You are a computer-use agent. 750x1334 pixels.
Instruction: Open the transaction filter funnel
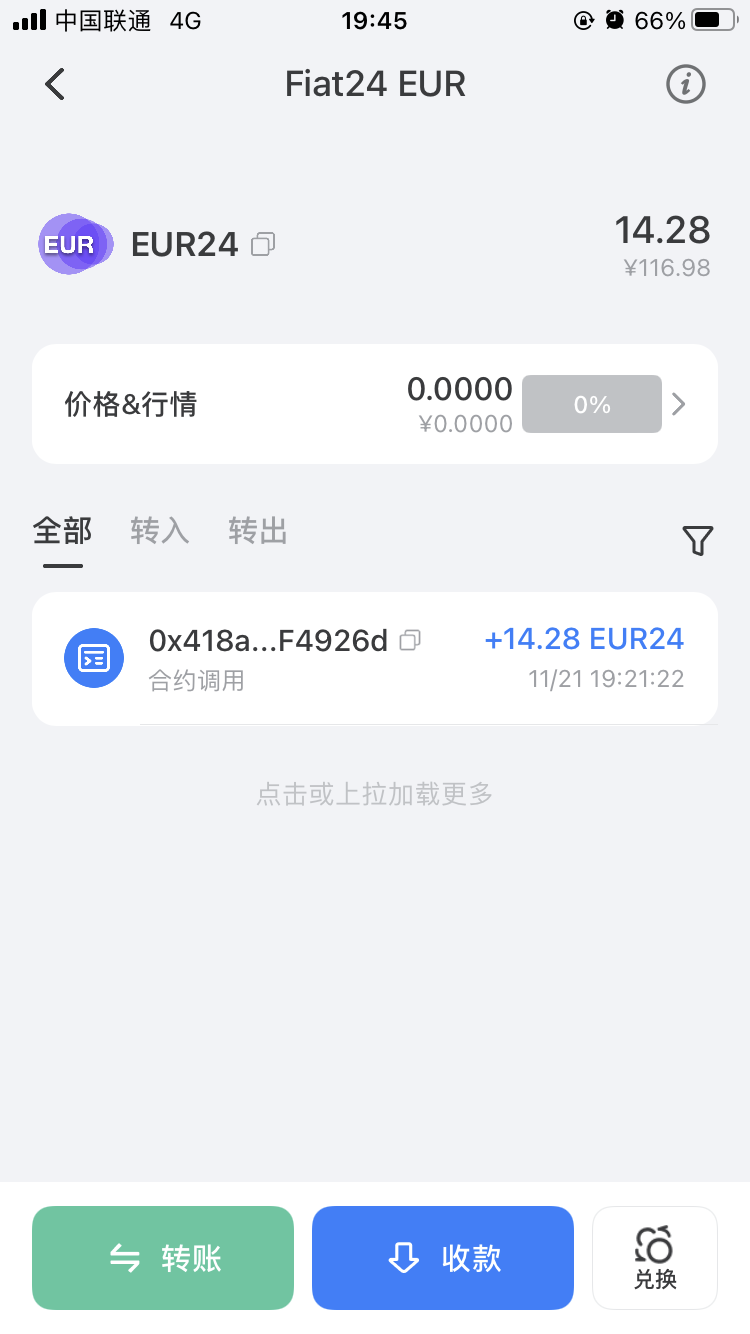pyautogui.click(x=698, y=541)
